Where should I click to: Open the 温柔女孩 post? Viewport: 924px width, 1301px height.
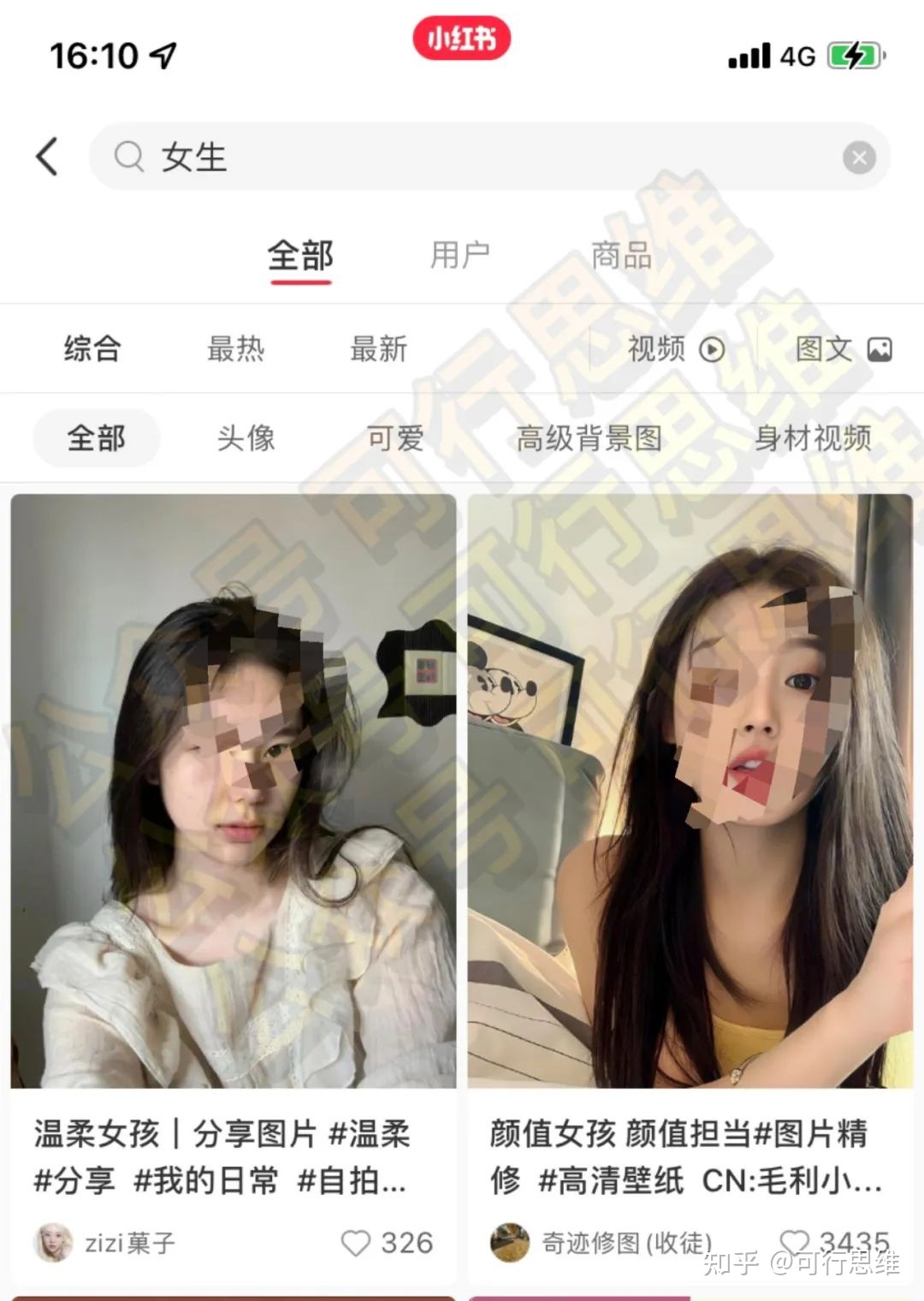[233, 791]
